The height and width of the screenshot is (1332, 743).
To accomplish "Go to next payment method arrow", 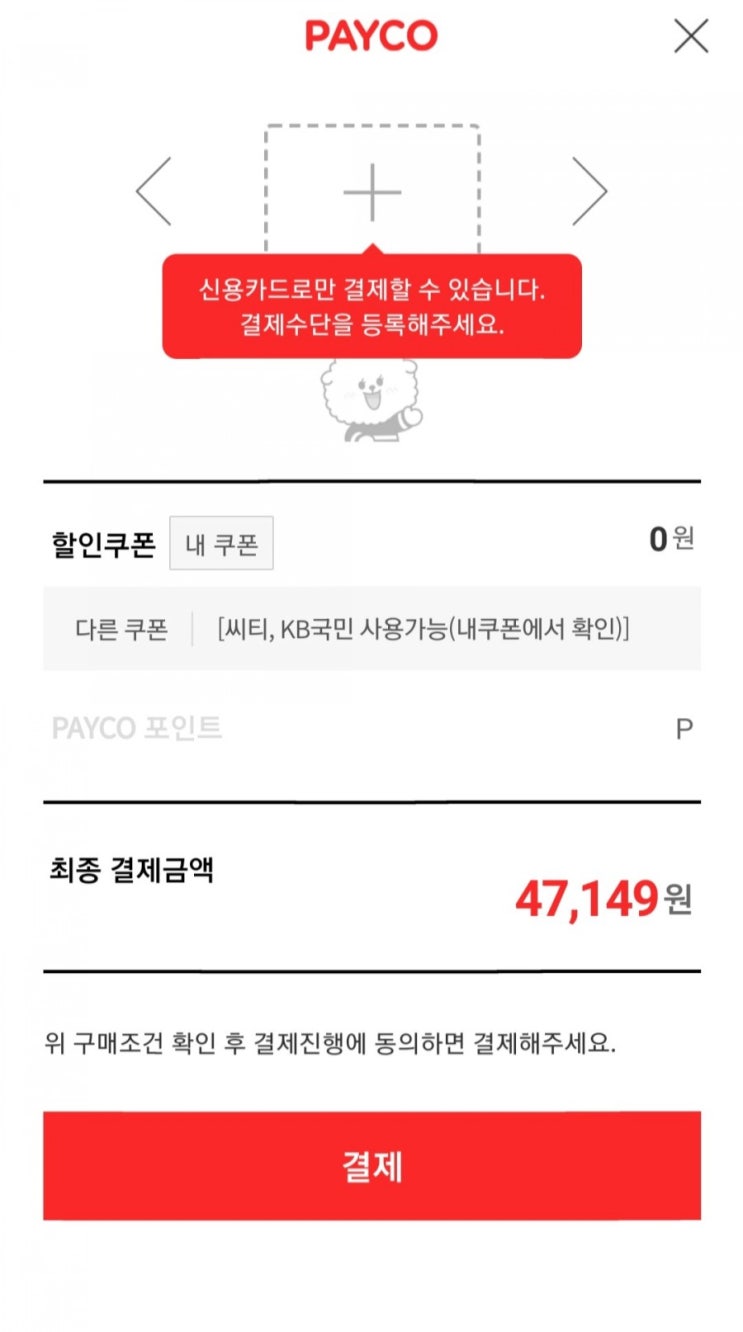I will [590, 190].
